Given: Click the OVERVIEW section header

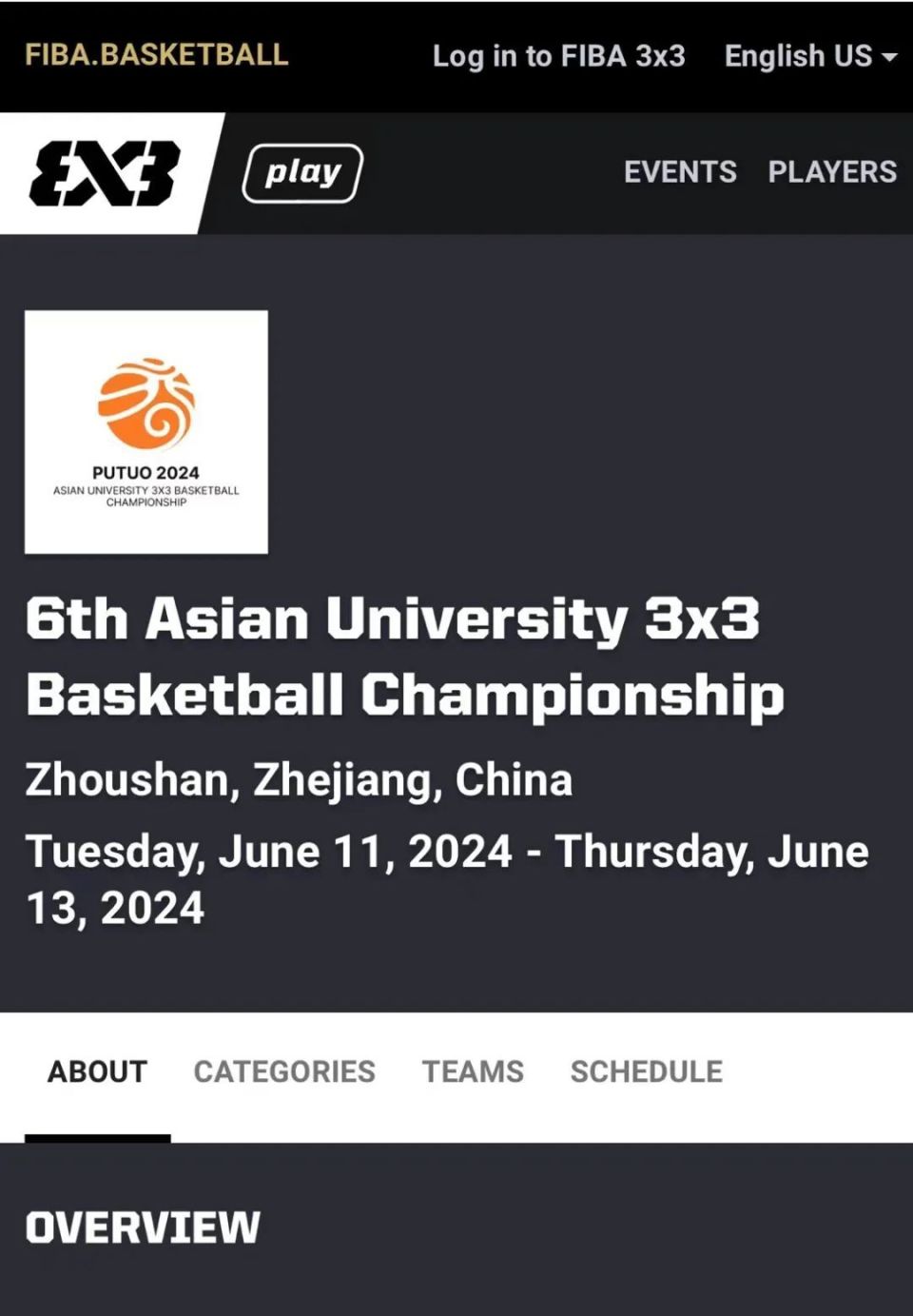Looking at the screenshot, I should [x=142, y=1227].
